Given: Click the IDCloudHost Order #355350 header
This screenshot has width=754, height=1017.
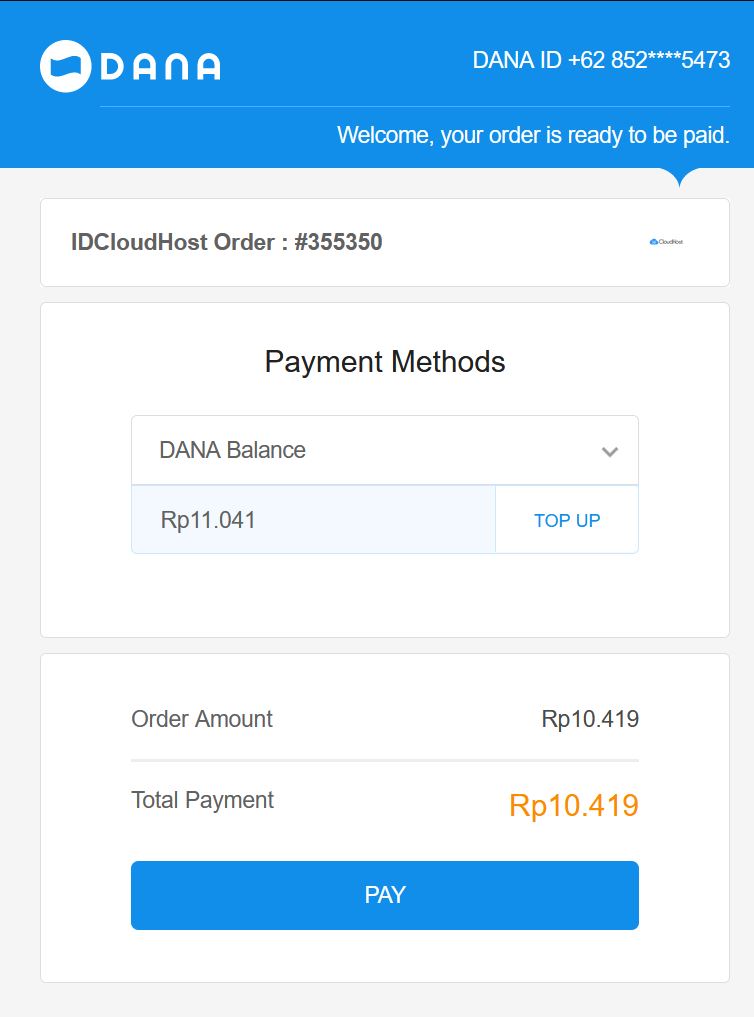Looking at the screenshot, I should 224,241.
